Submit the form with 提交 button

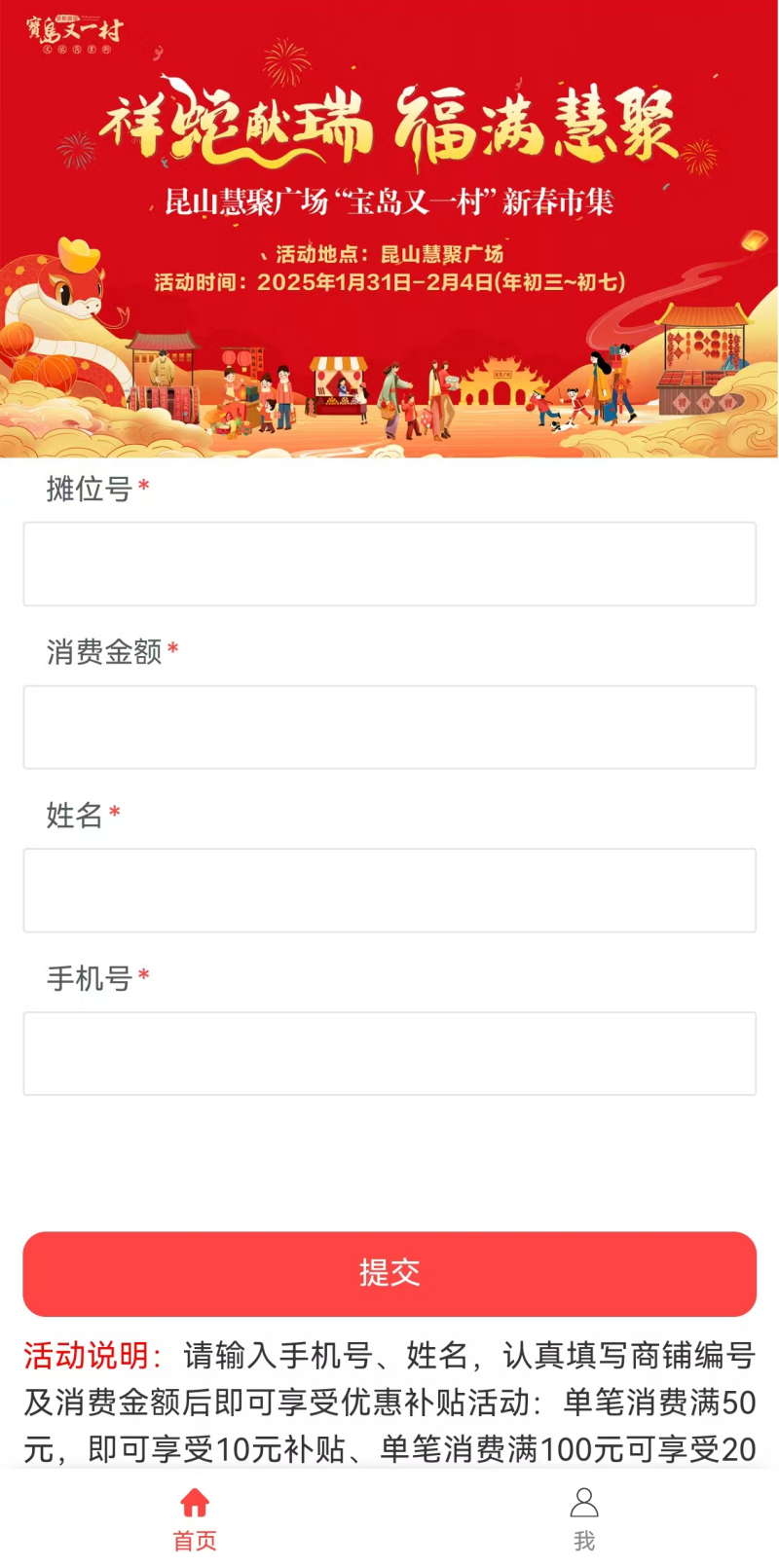[389, 1273]
